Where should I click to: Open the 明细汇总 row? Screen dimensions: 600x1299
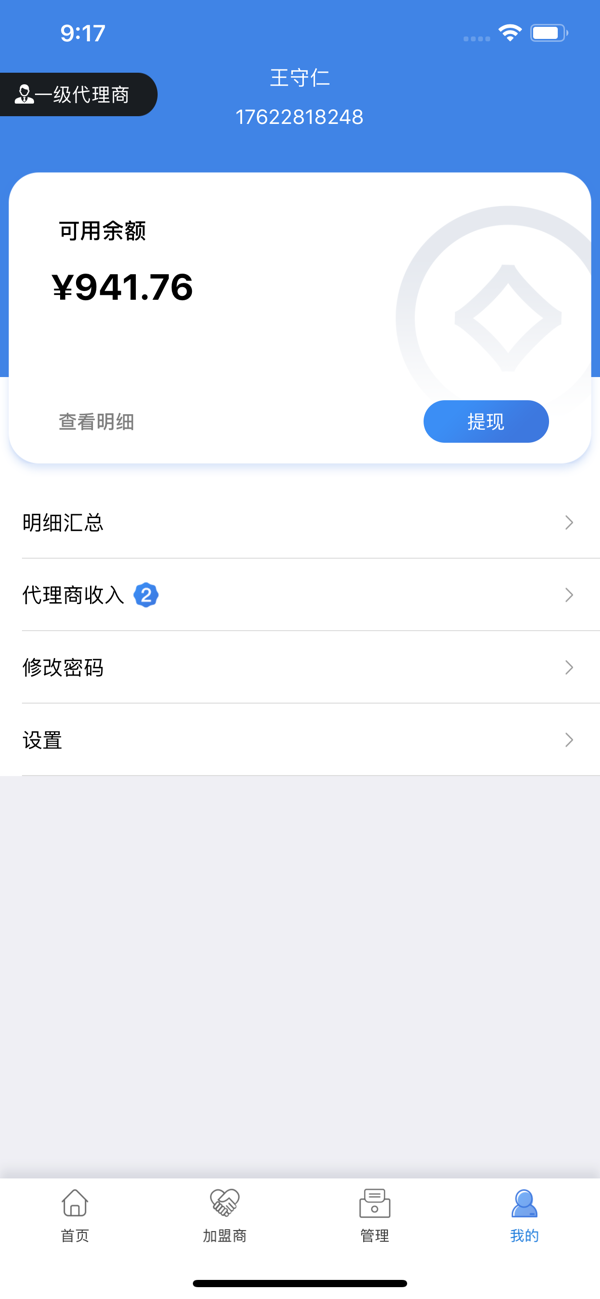(300, 523)
